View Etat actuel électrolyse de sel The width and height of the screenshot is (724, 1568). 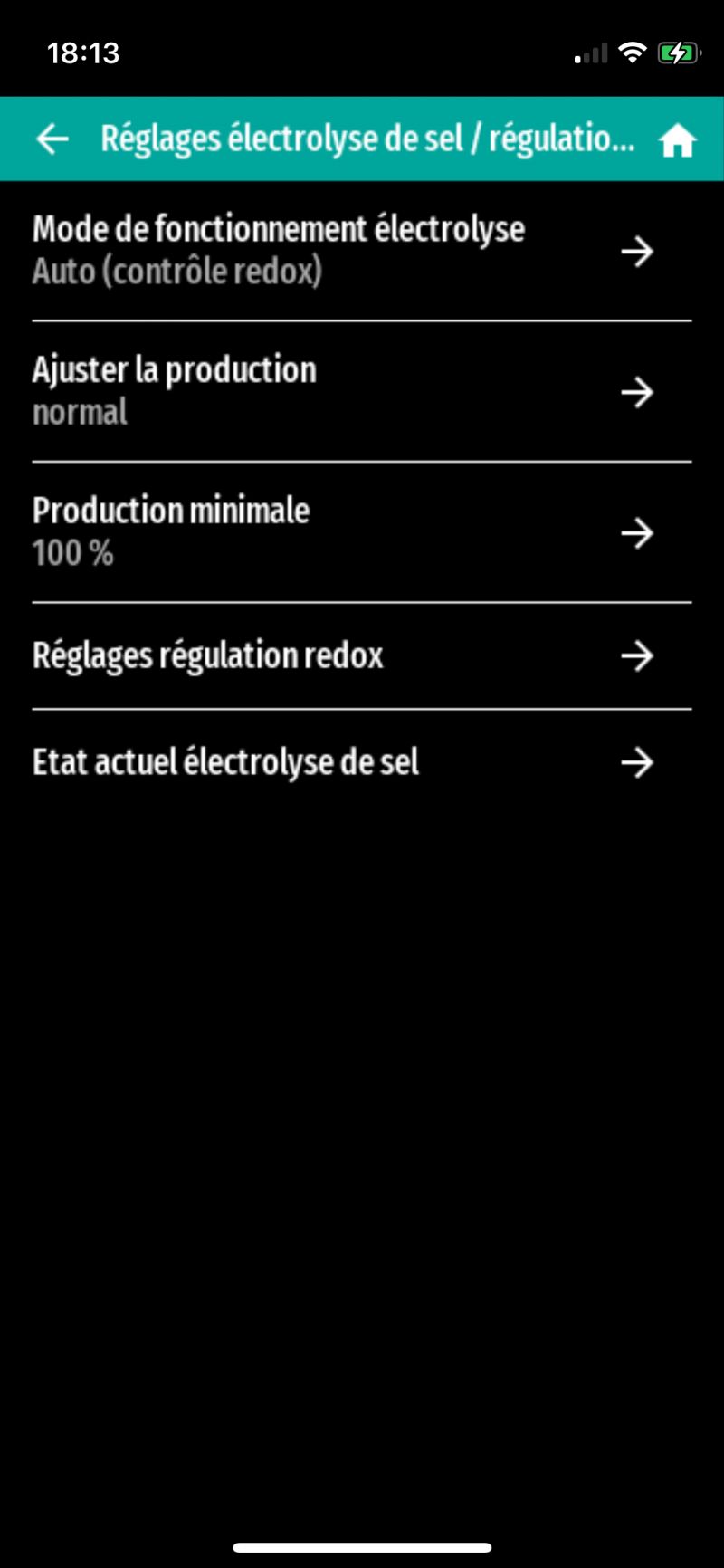362,762
